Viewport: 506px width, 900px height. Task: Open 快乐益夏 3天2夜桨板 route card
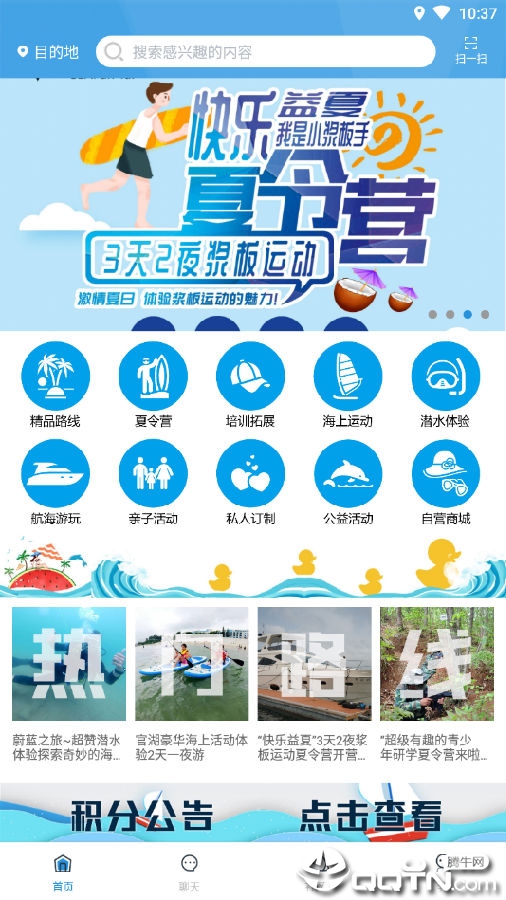[x=314, y=685]
